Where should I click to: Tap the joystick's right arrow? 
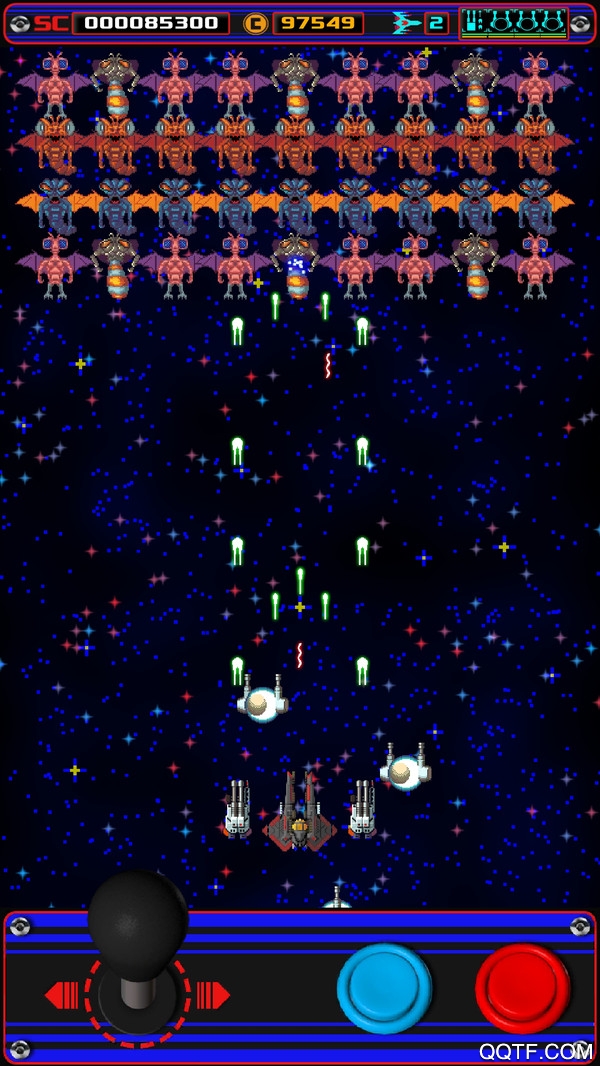point(213,995)
